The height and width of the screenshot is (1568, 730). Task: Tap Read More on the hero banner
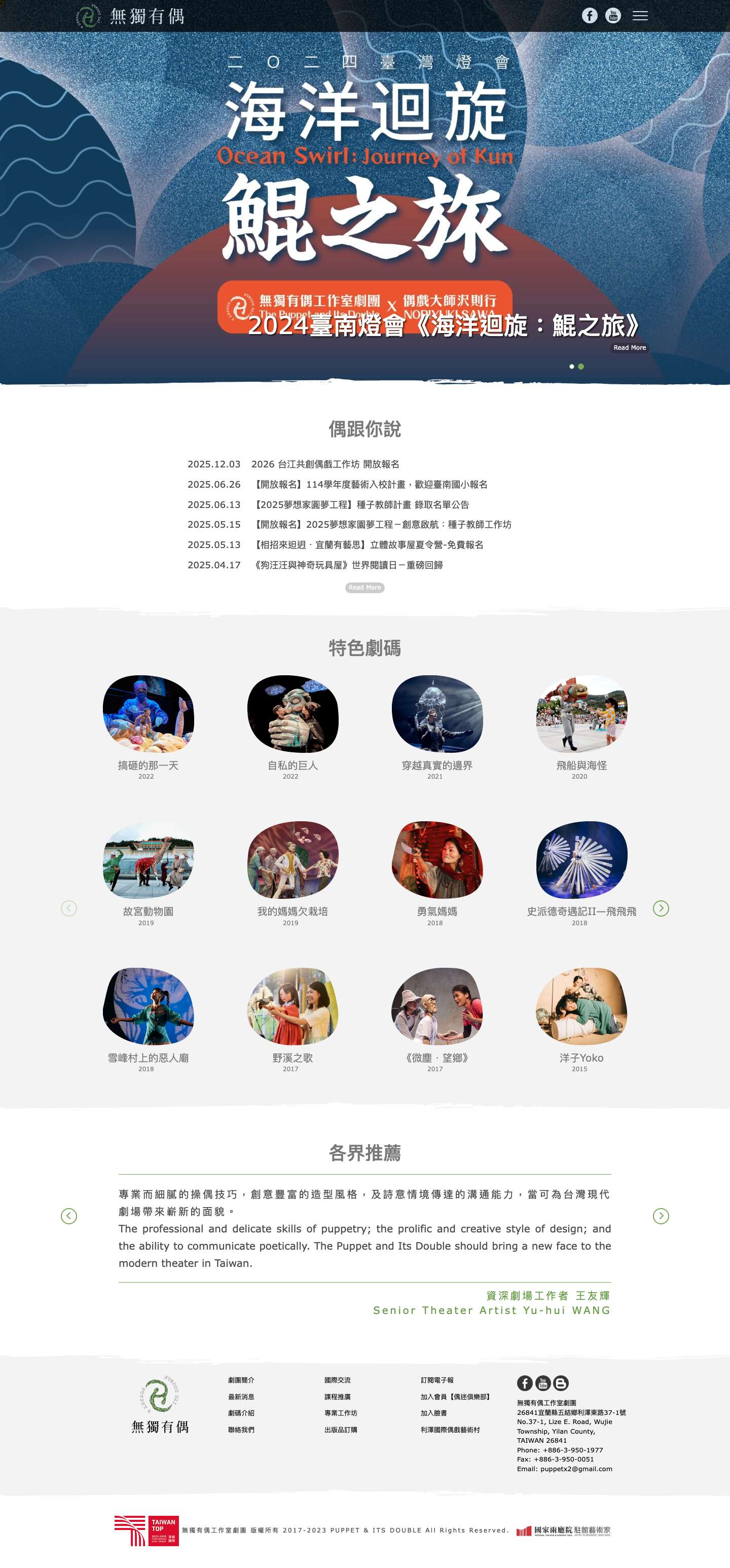pyautogui.click(x=629, y=348)
